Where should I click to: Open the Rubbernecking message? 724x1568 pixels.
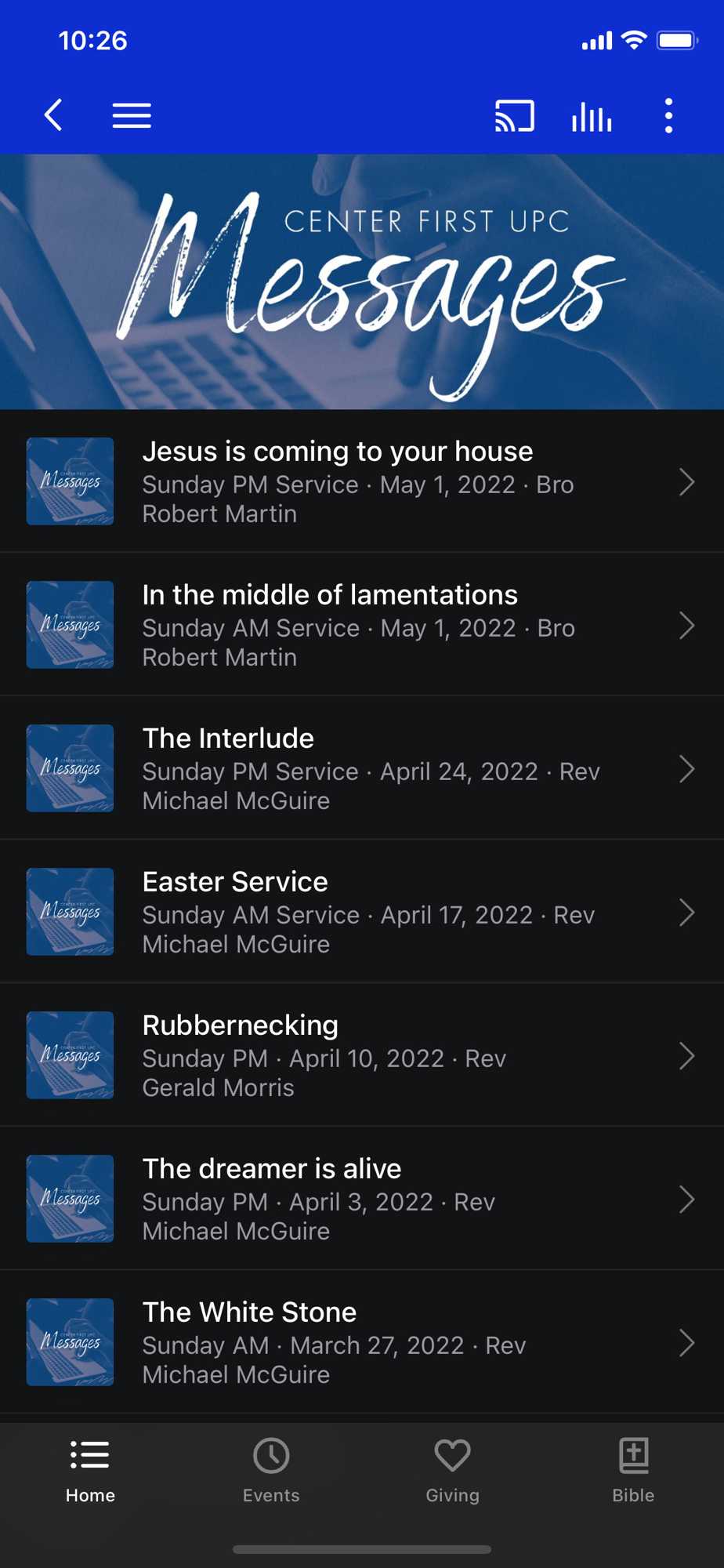point(362,1055)
